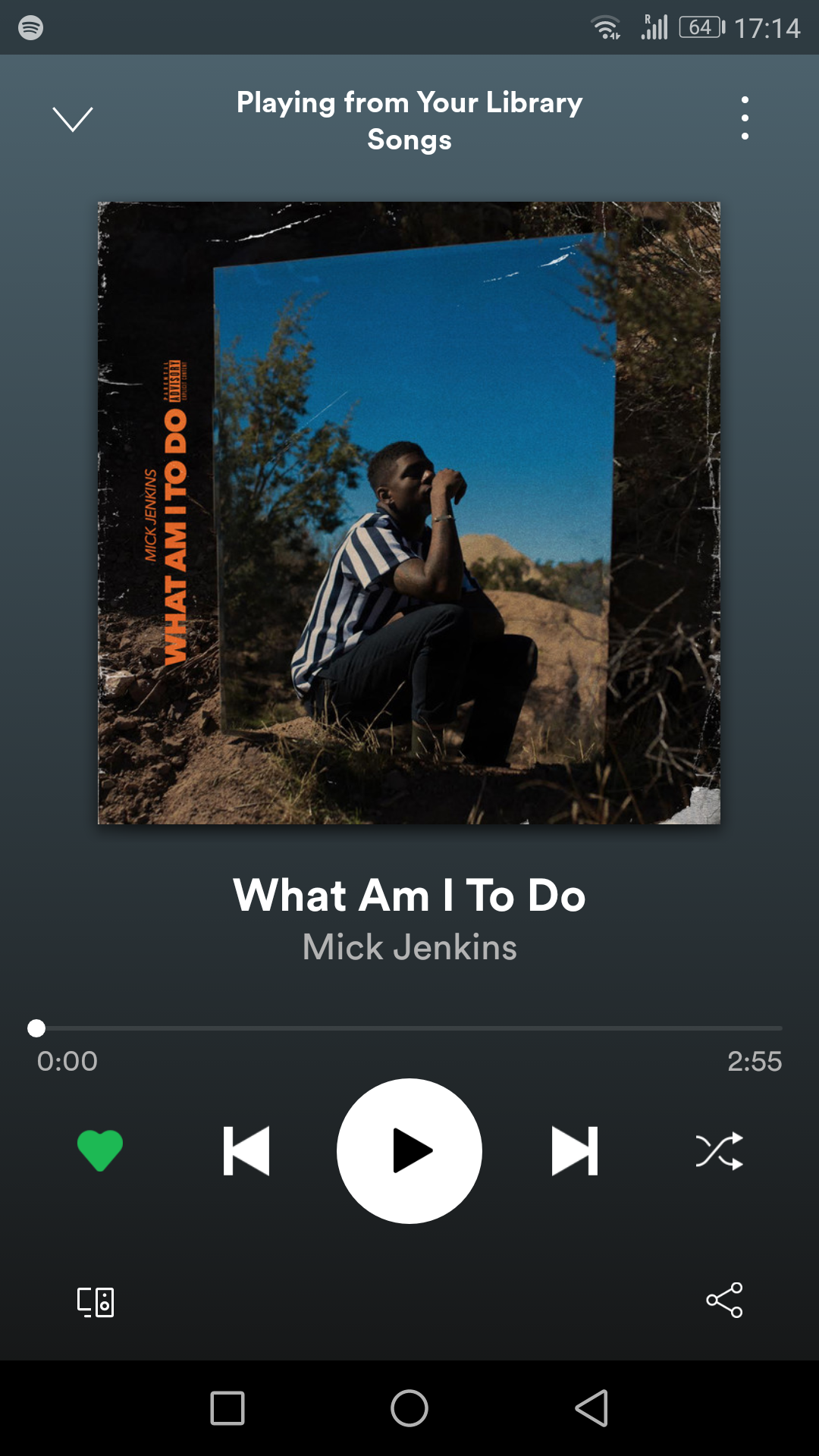Open the three-dot options menu
The height and width of the screenshot is (1456, 819).
pyautogui.click(x=745, y=118)
